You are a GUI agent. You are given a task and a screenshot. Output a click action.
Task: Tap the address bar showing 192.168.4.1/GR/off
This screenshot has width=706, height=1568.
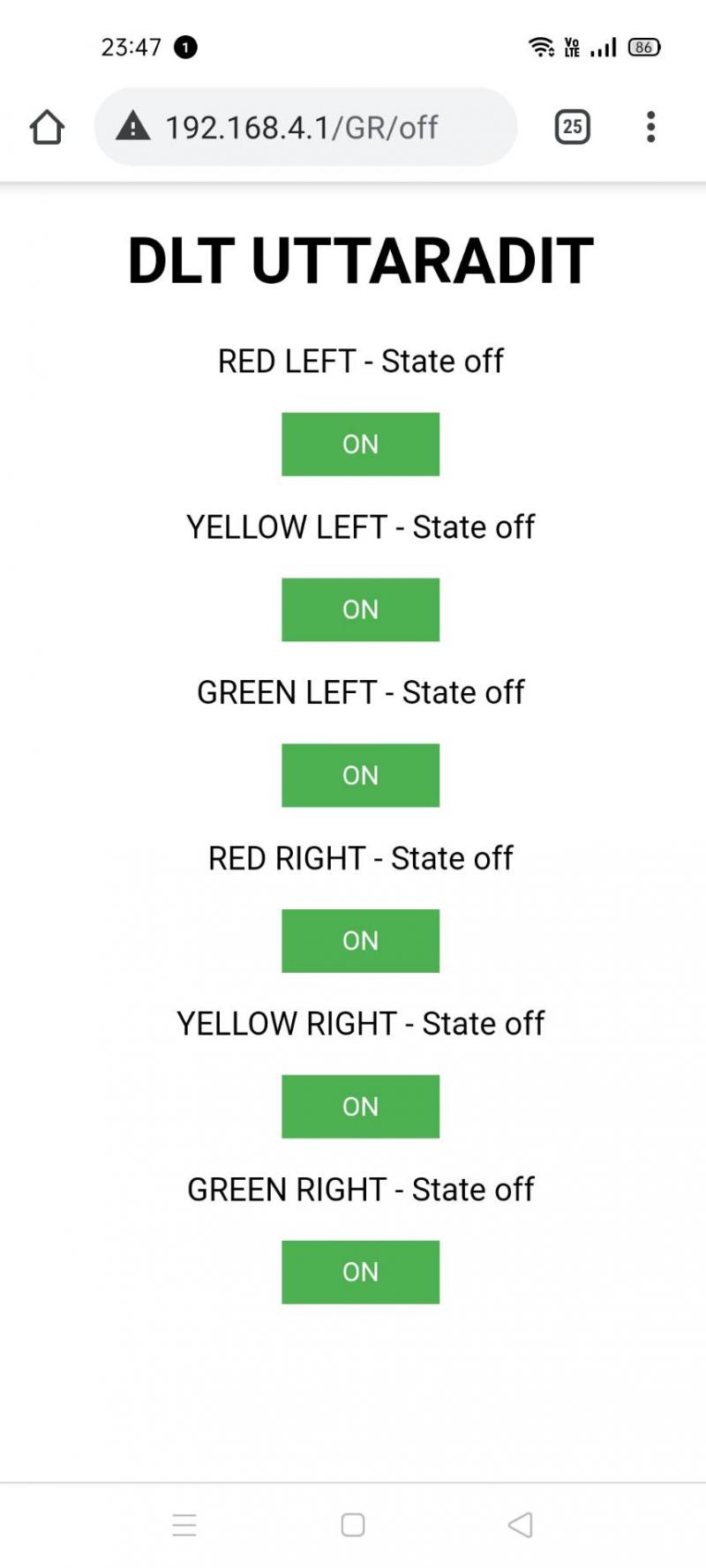point(305,127)
